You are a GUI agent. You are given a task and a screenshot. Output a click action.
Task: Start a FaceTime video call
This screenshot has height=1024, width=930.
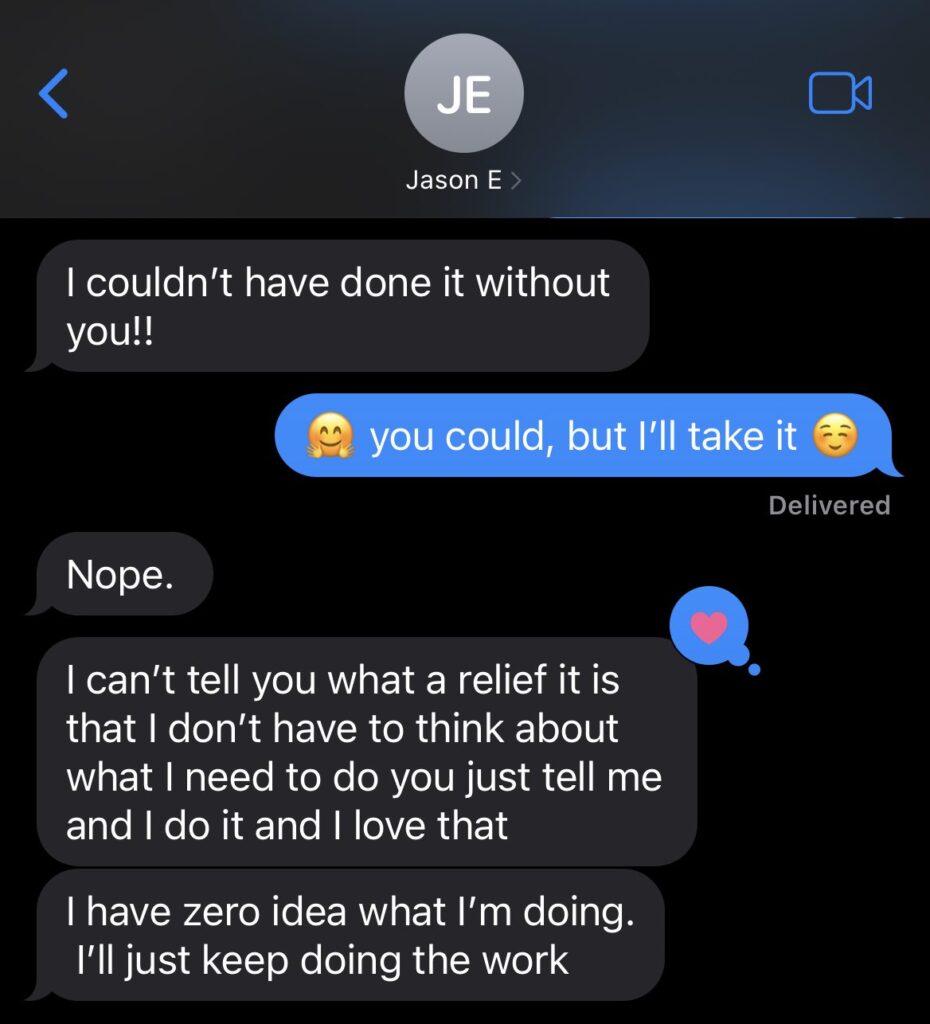click(839, 94)
